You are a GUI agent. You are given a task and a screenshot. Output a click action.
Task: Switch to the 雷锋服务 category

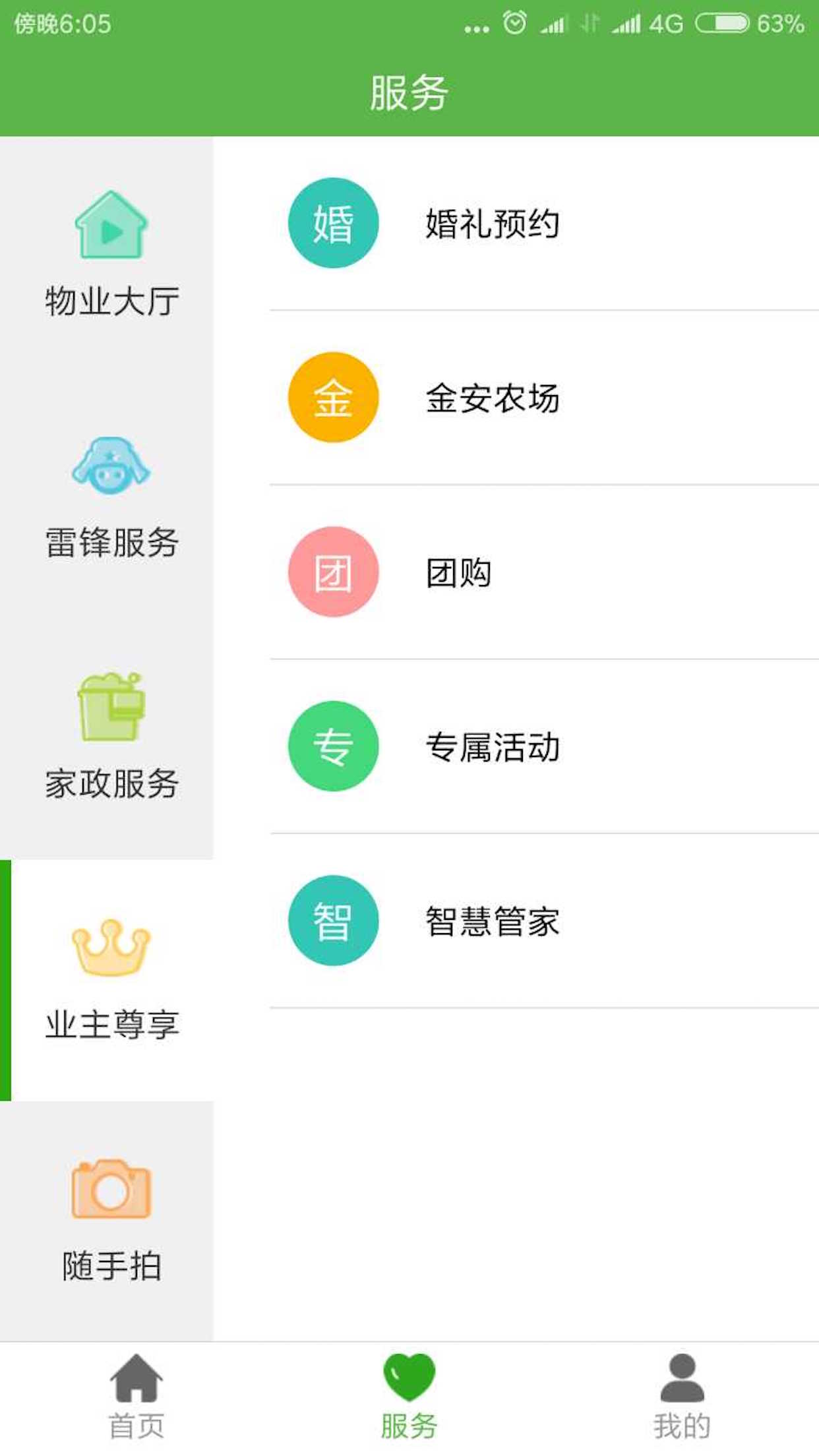coord(107,498)
